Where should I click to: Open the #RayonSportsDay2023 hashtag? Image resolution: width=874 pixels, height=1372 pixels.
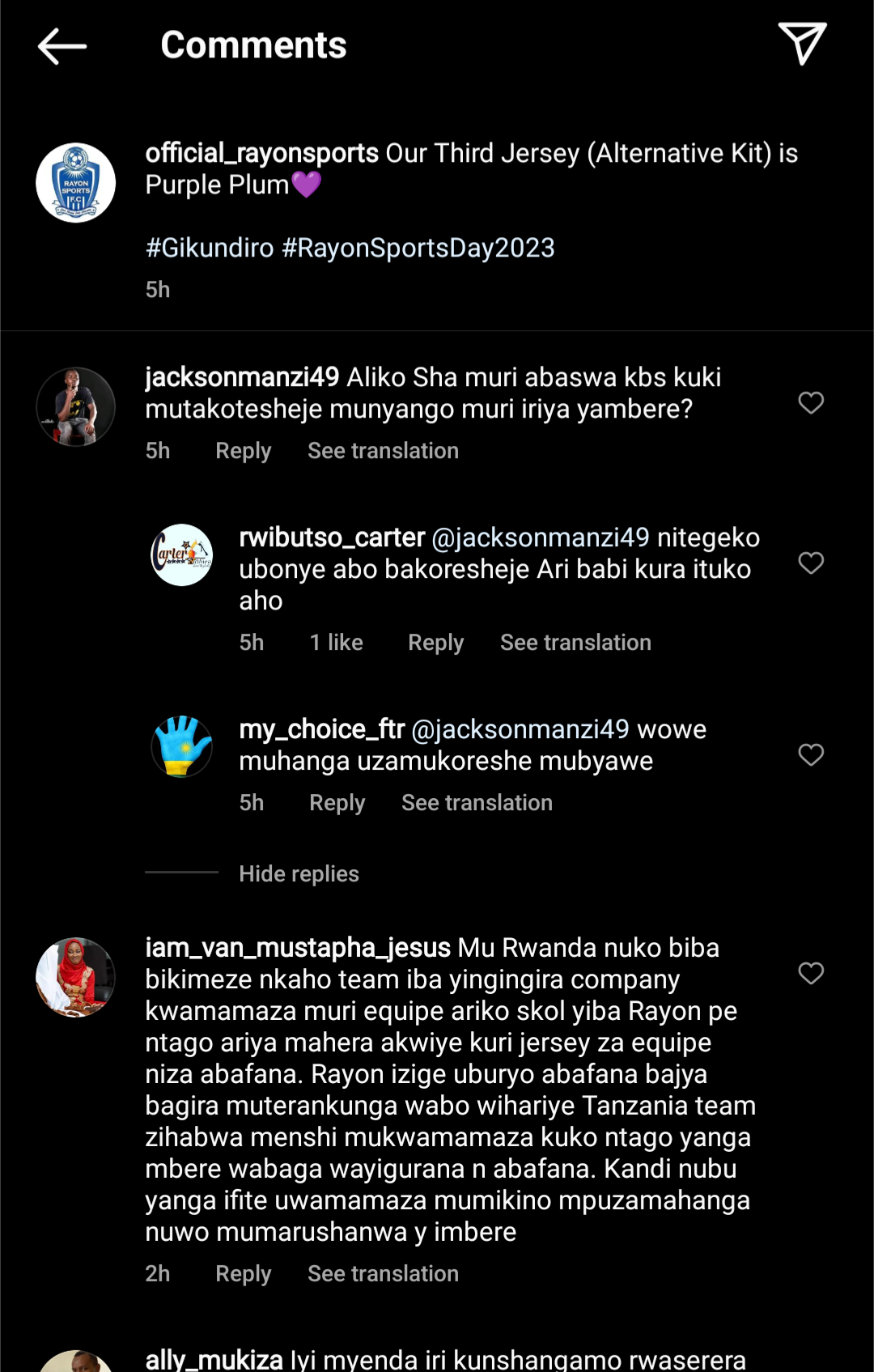418,248
